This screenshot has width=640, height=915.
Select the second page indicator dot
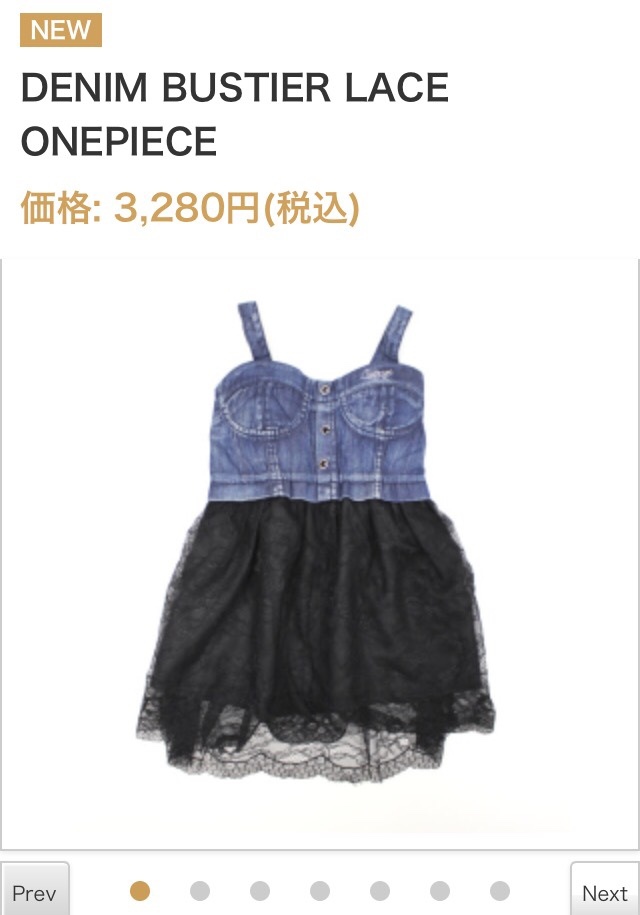200,891
